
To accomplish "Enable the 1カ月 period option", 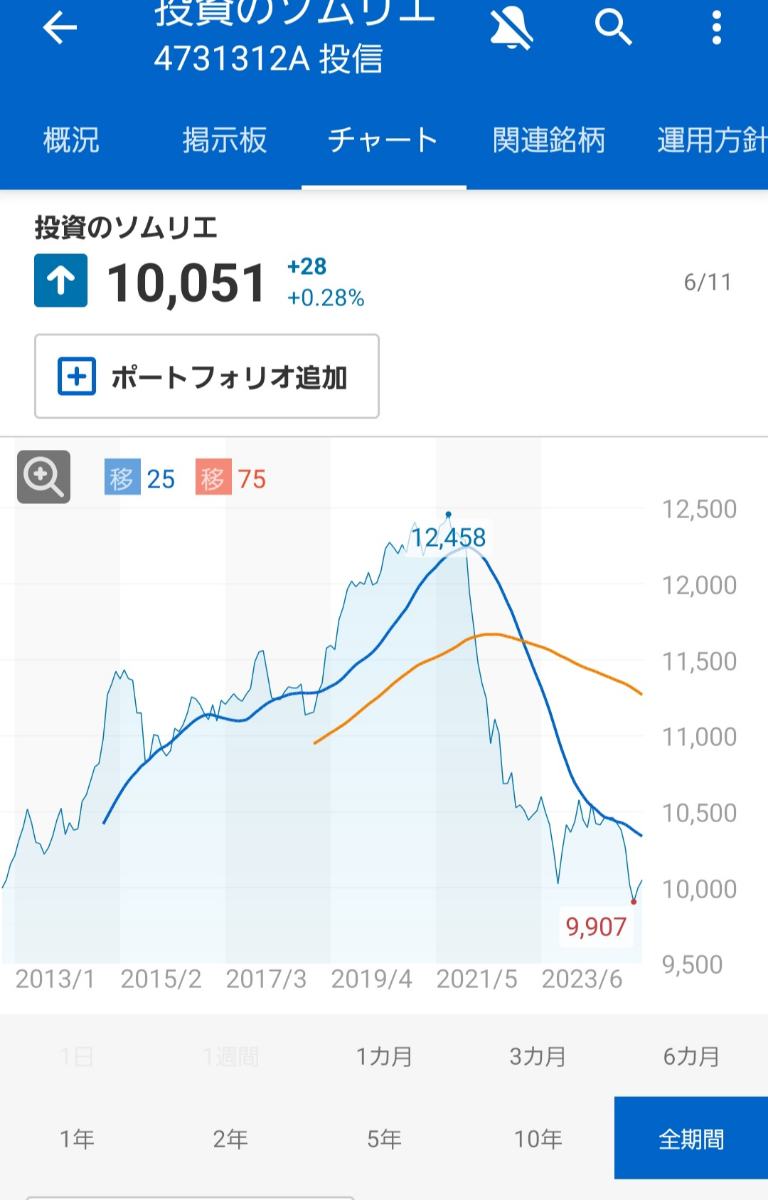I will click(383, 1055).
